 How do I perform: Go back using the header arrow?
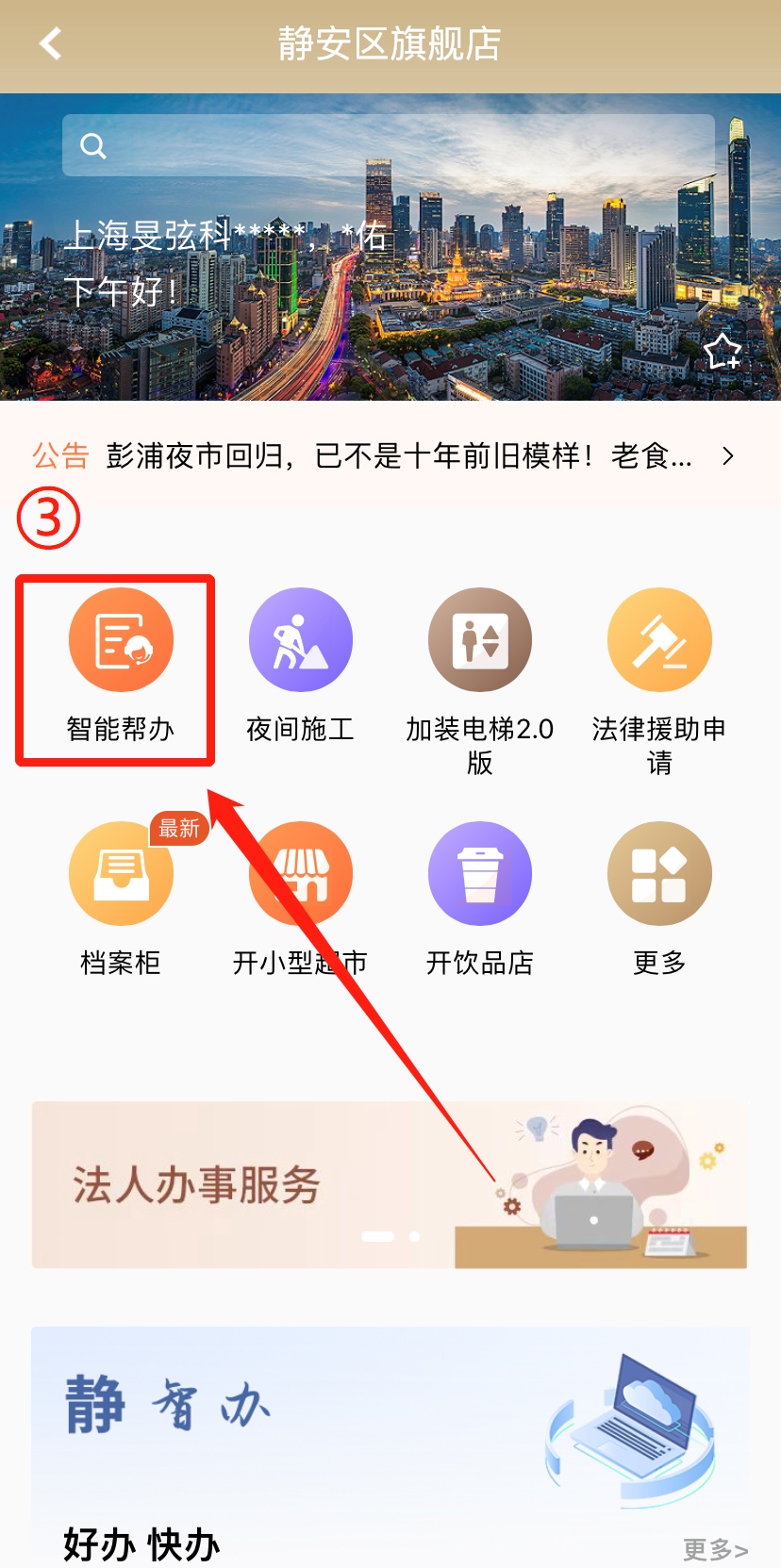[x=50, y=43]
